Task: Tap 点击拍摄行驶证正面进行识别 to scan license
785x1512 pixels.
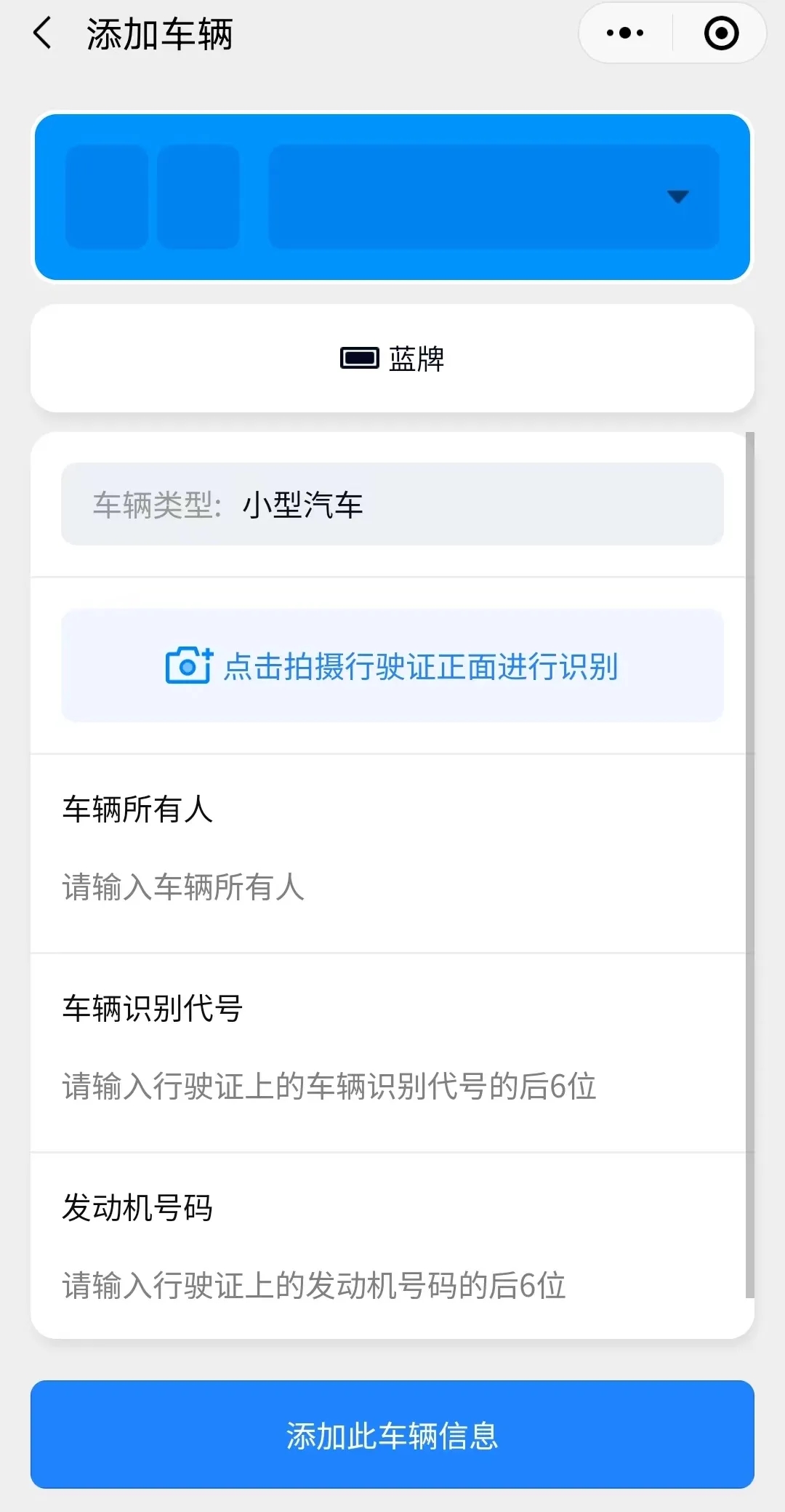Action: pos(392,665)
